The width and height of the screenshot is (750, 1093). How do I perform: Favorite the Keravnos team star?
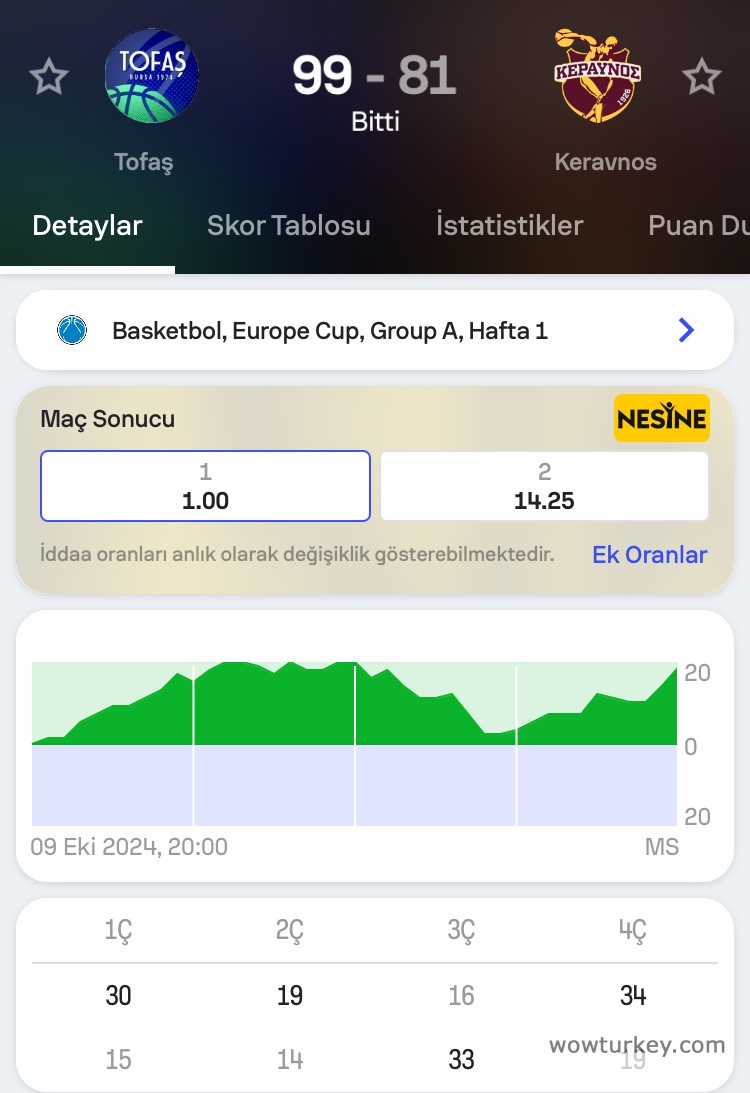pyautogui.click(x=701, y=77)
